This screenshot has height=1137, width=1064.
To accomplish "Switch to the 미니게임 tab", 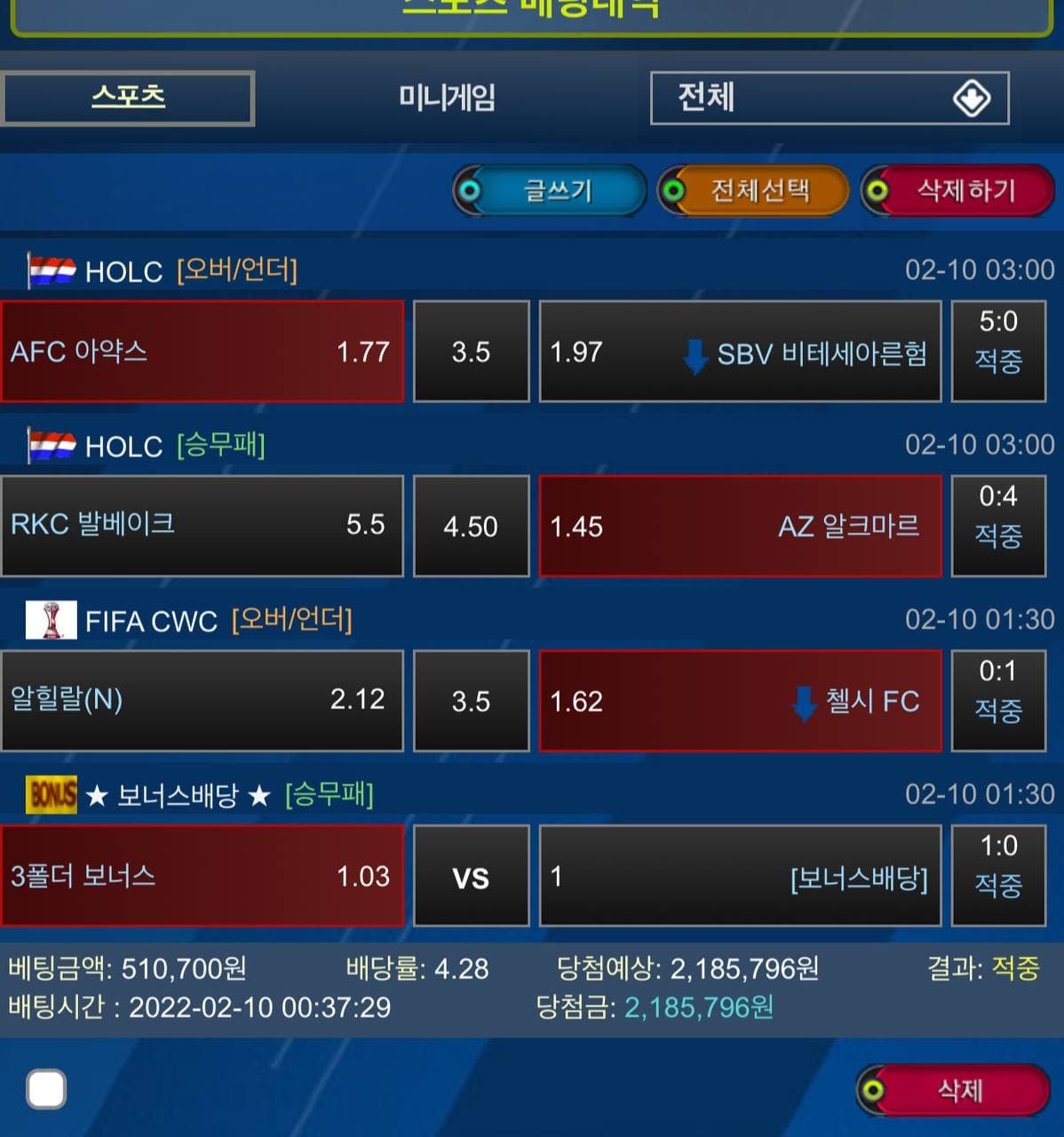I will coord(447,98).
